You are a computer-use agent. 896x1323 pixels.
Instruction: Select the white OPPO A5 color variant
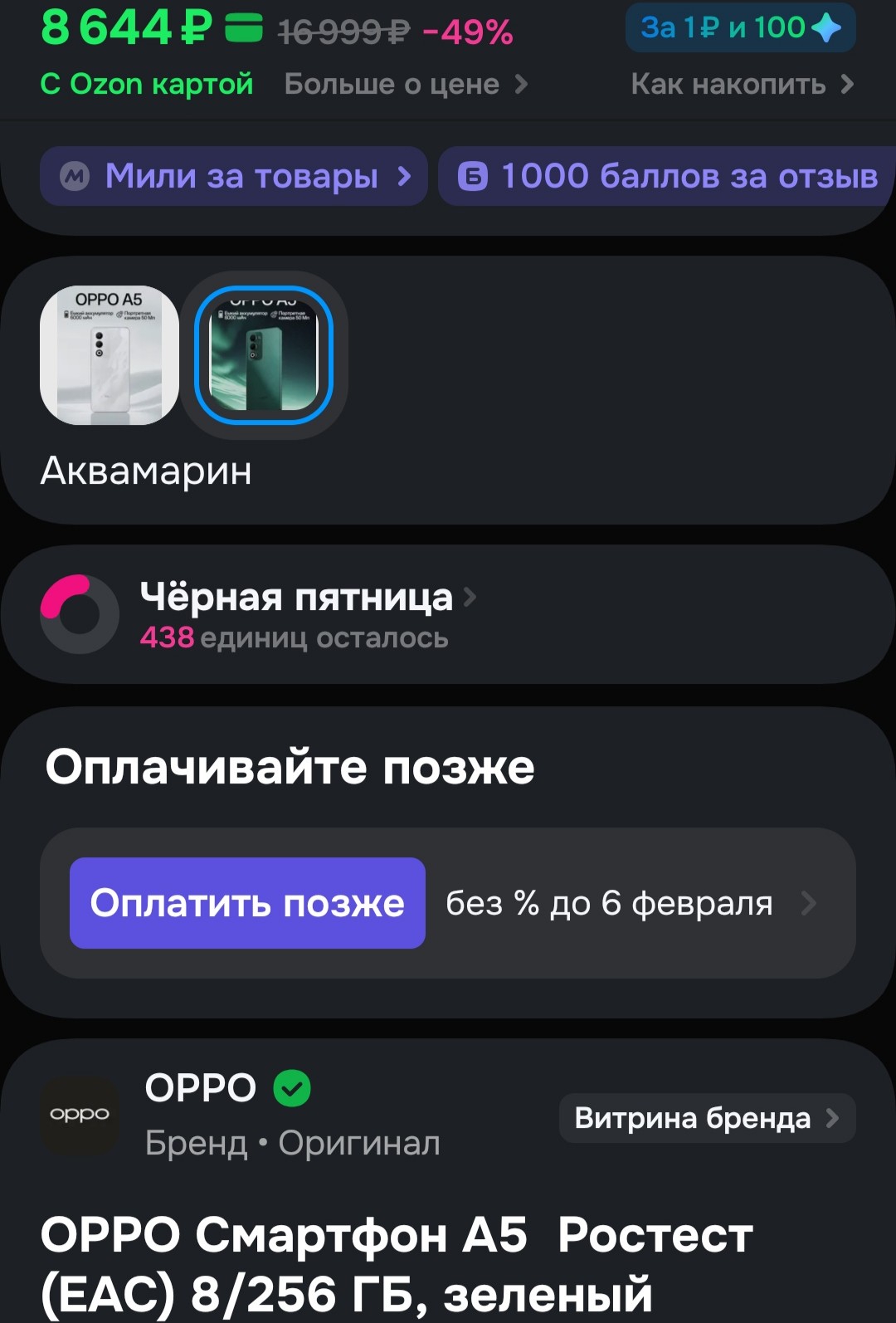(x=110, y=355)
